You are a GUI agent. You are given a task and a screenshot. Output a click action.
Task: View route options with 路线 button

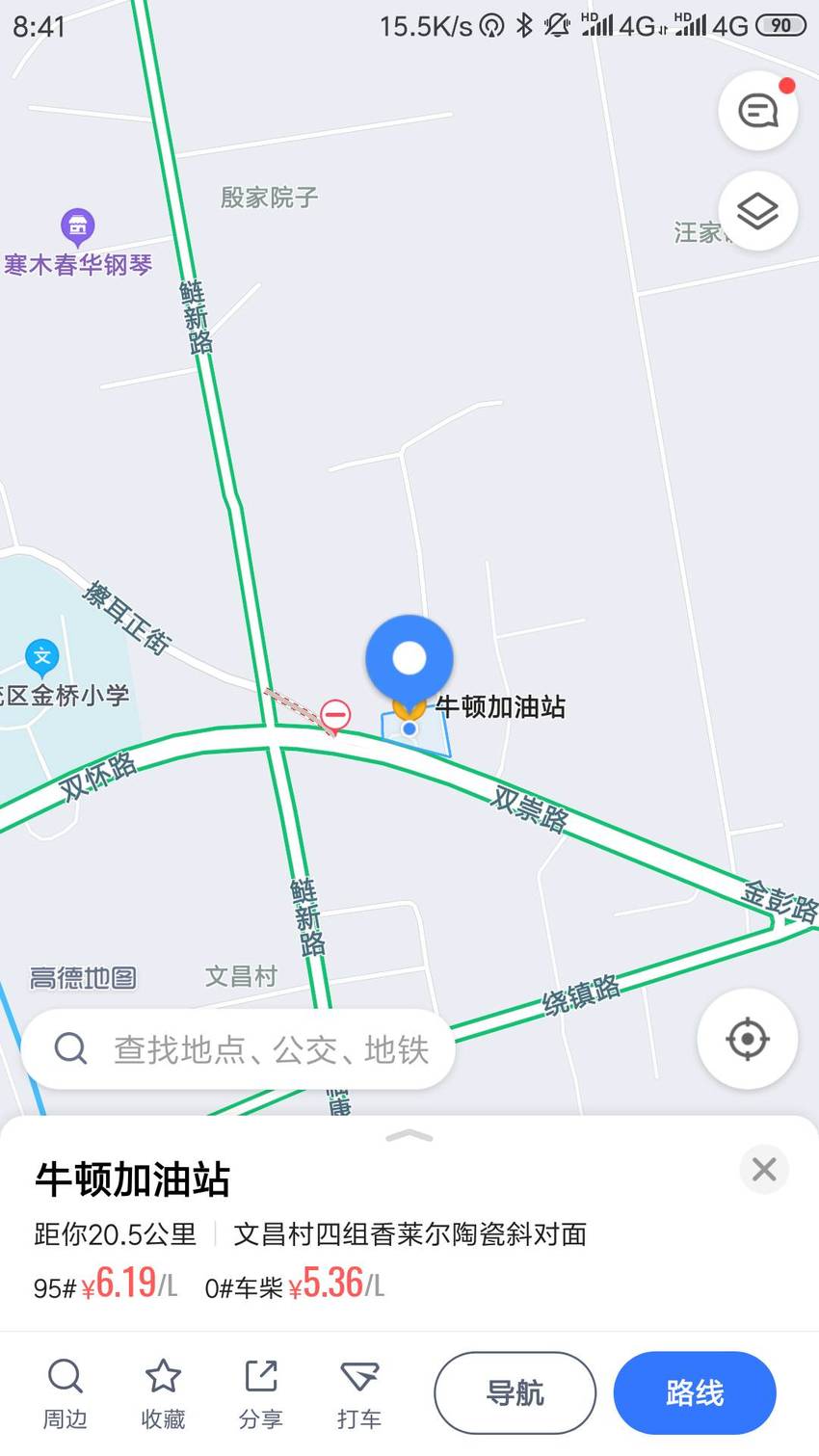[695, 1392]
